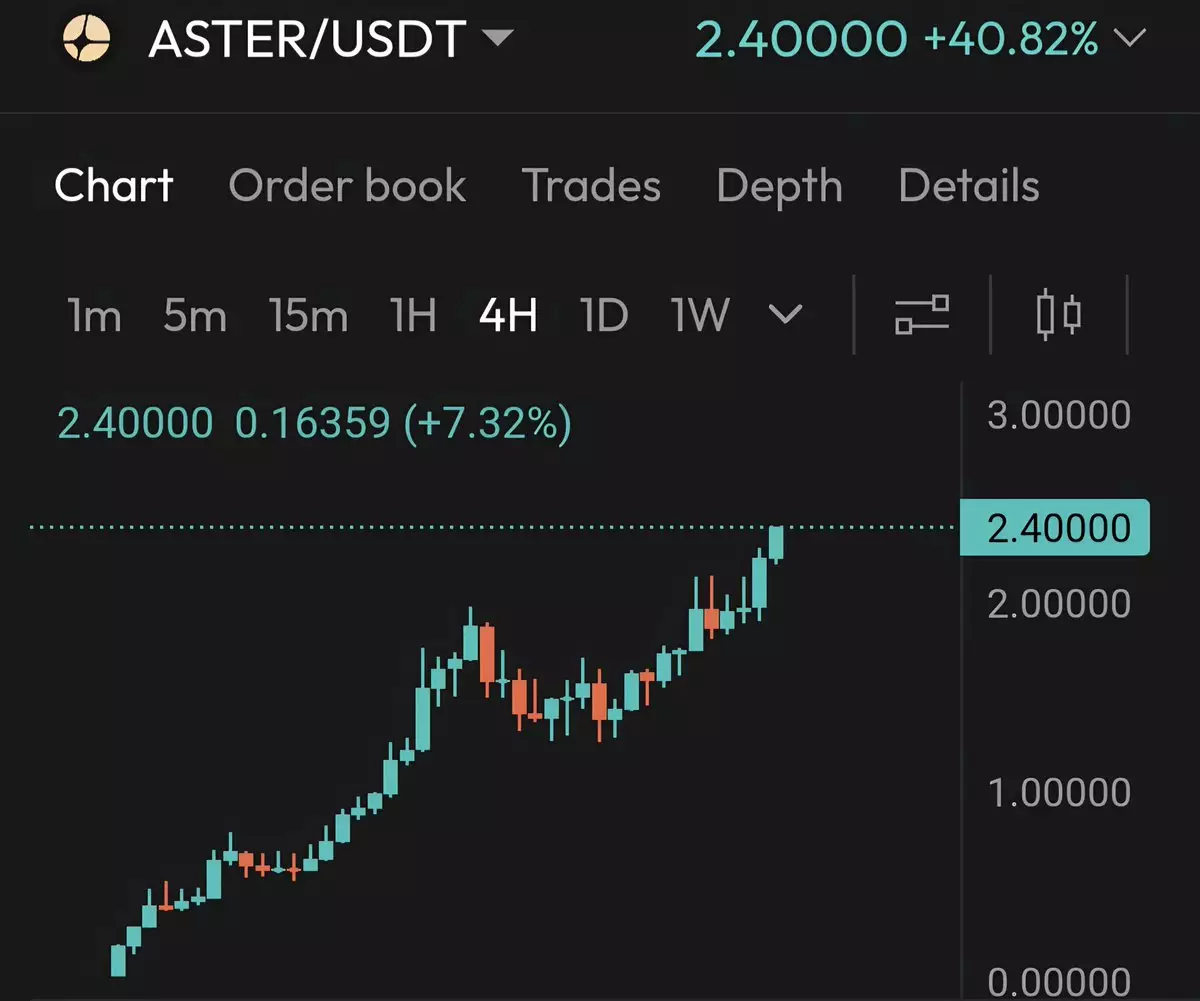1200x1001 pixels.
Task: Select the 5m timeframe
Action: pyautogui.click(x=194, y=316)
